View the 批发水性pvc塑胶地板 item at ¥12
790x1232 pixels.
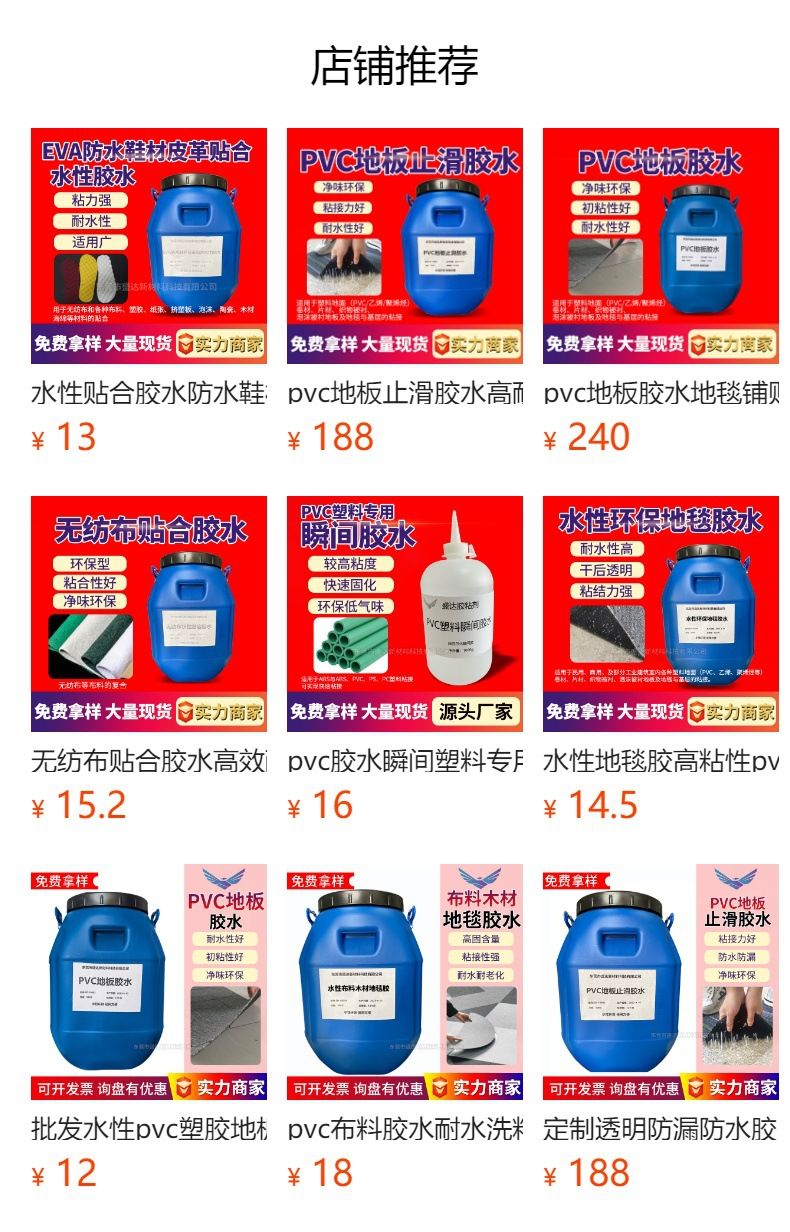coord(149,1027)
